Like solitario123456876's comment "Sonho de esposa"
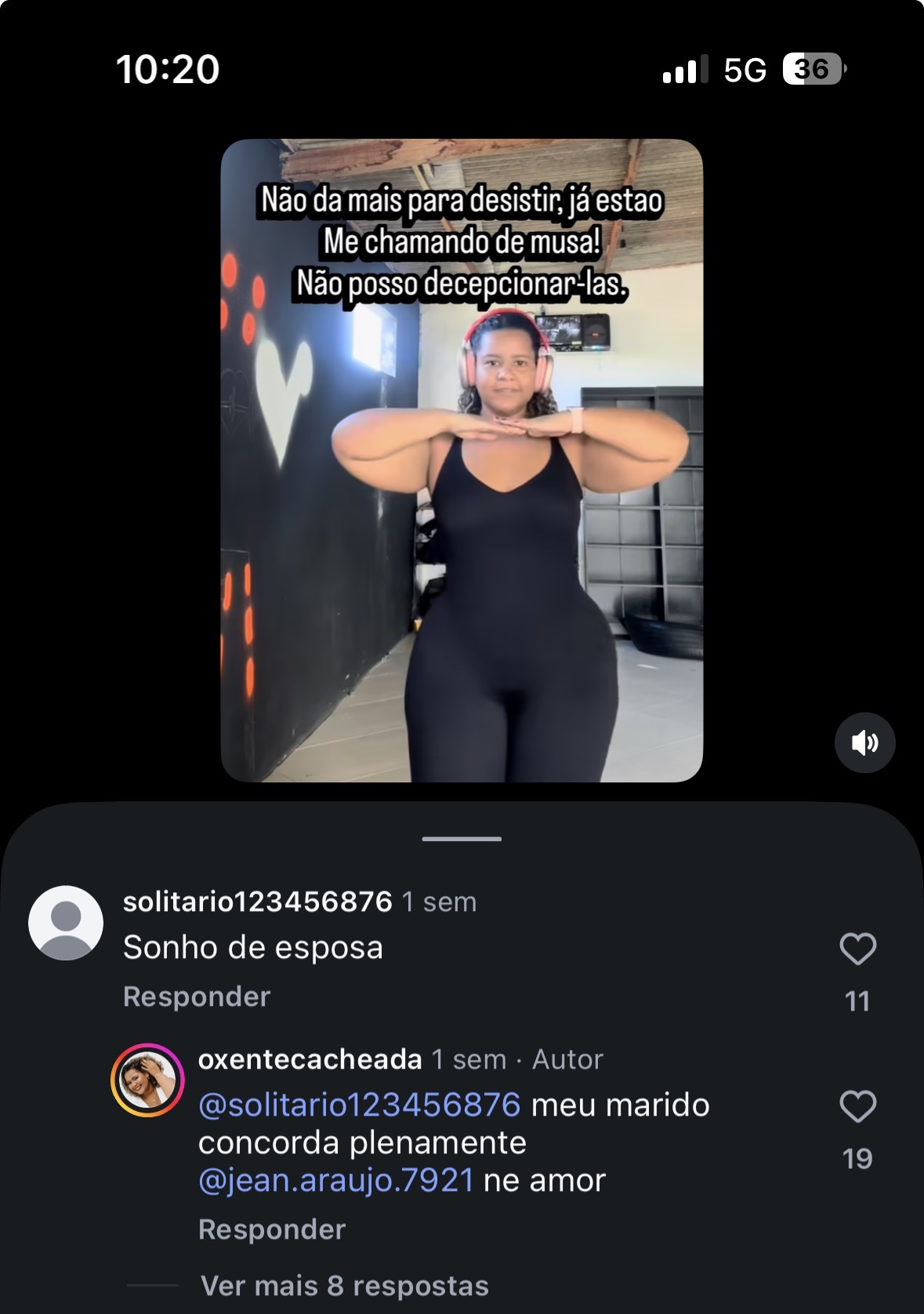924x1314 pixels. click(857, 949)
